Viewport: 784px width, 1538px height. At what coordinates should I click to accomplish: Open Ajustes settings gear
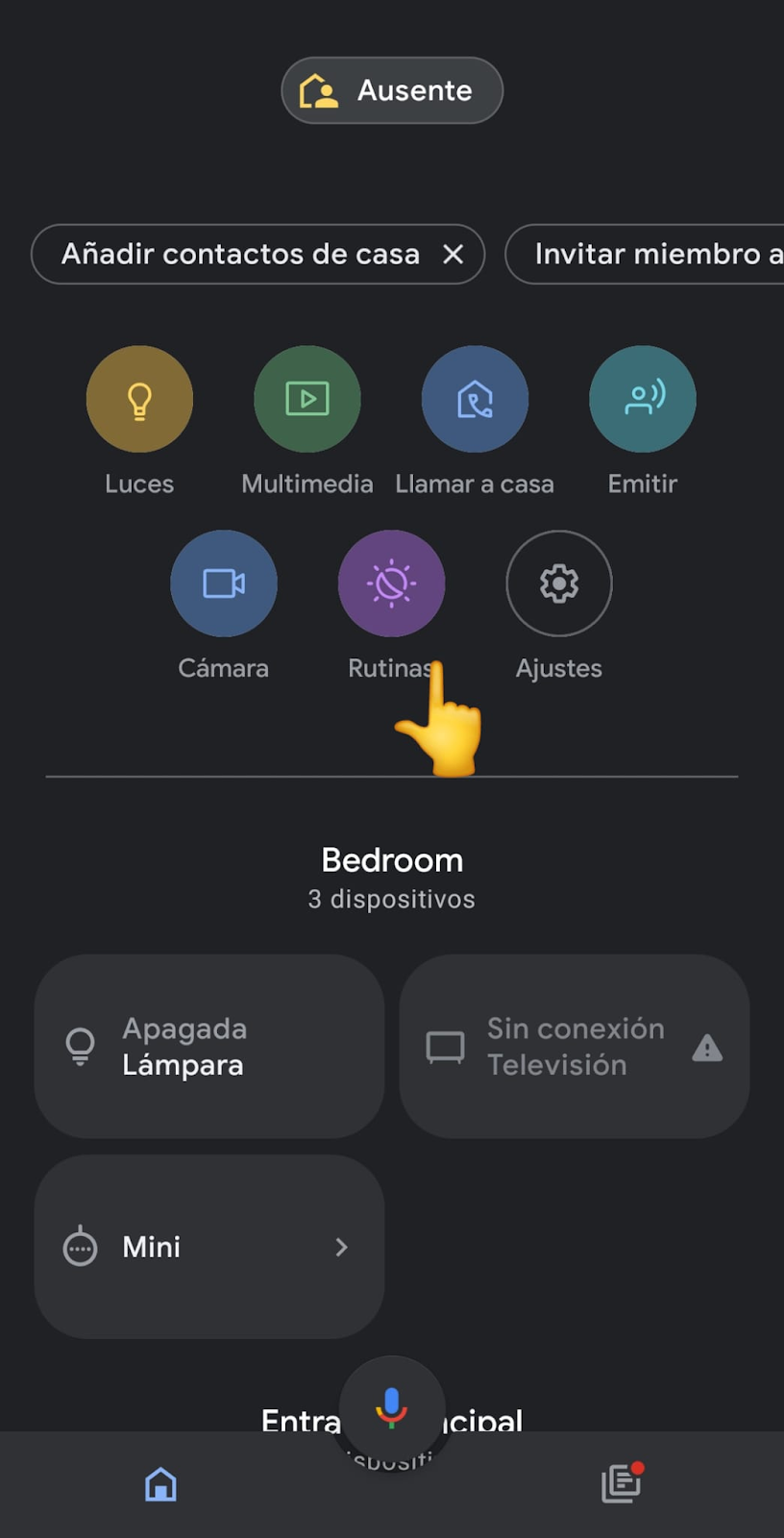pos(559,583)
